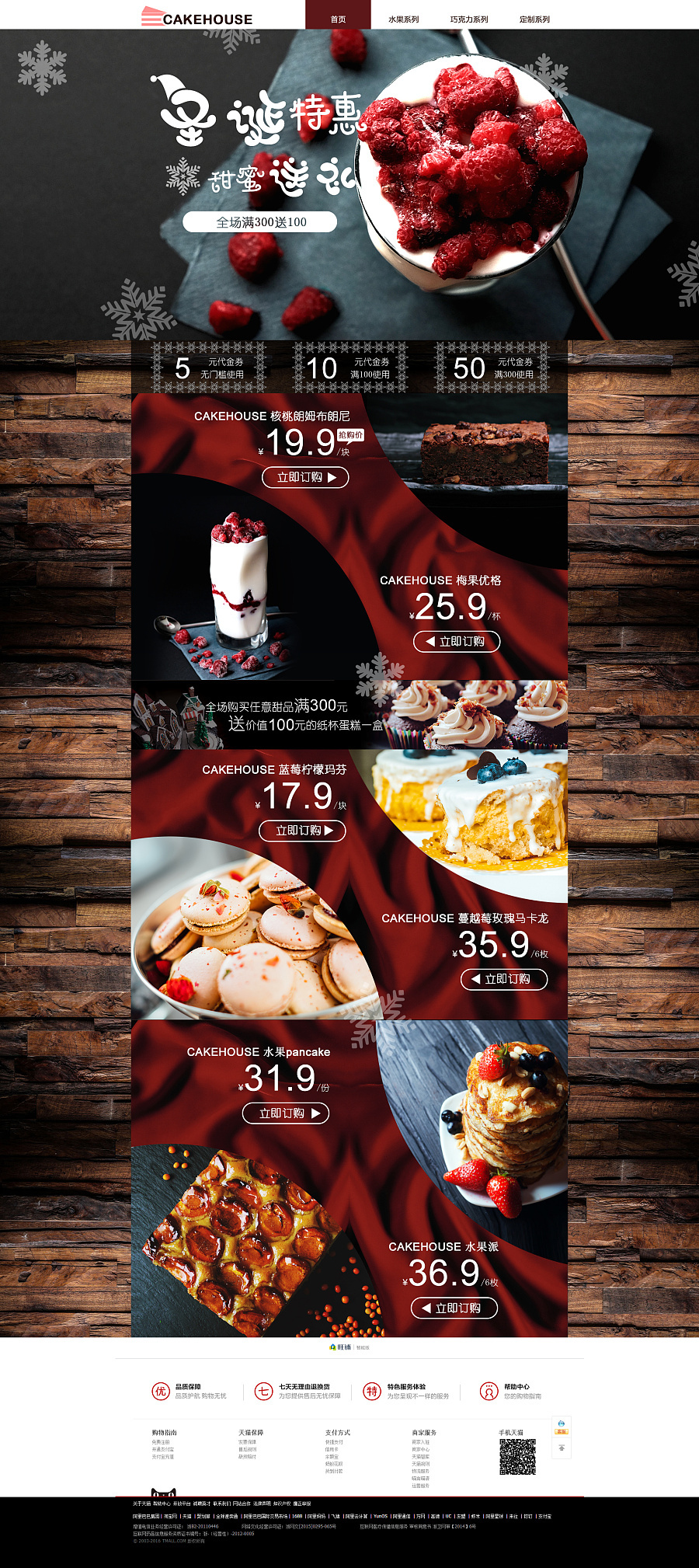Open the 定制系列 category tab

coord(534,19)
